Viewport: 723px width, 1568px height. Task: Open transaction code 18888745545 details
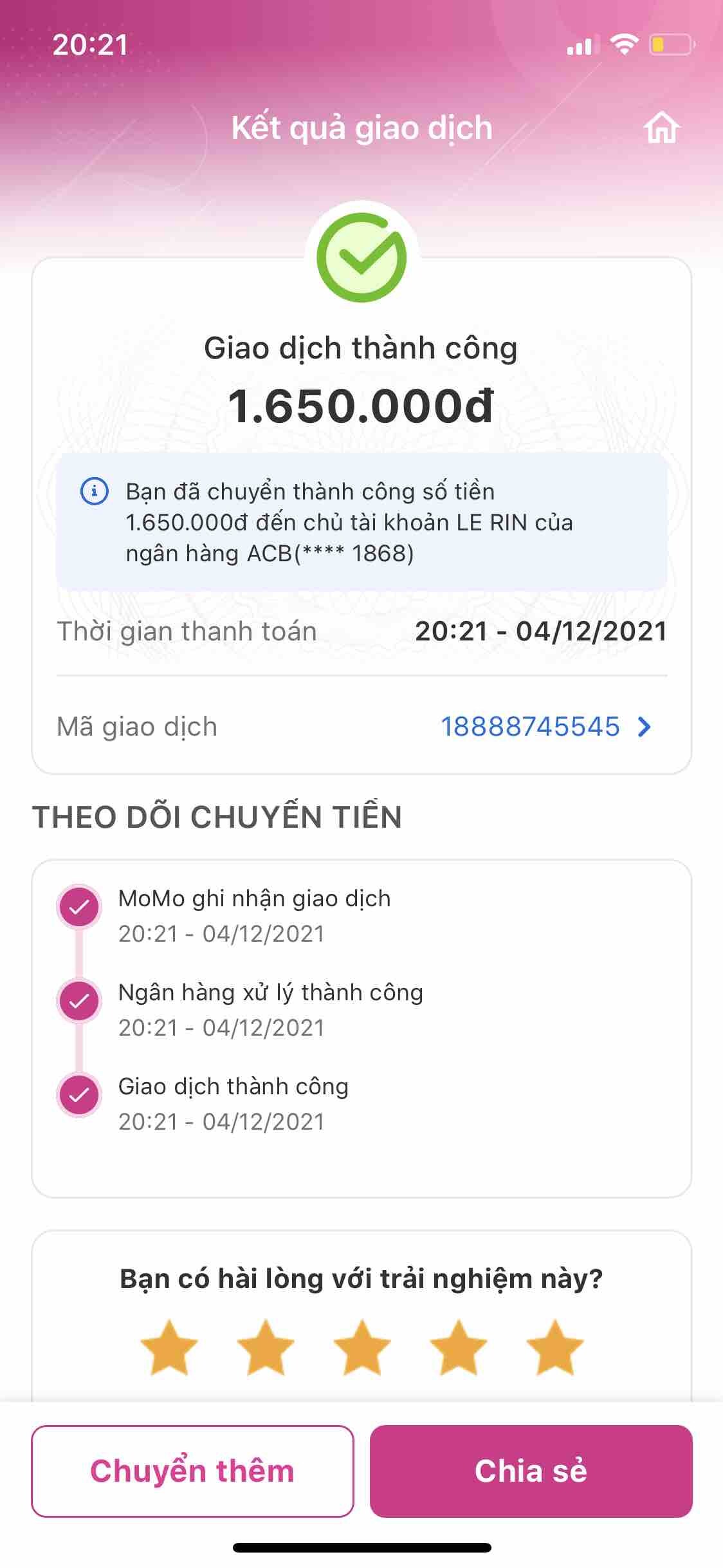click(x=545, y=727)
